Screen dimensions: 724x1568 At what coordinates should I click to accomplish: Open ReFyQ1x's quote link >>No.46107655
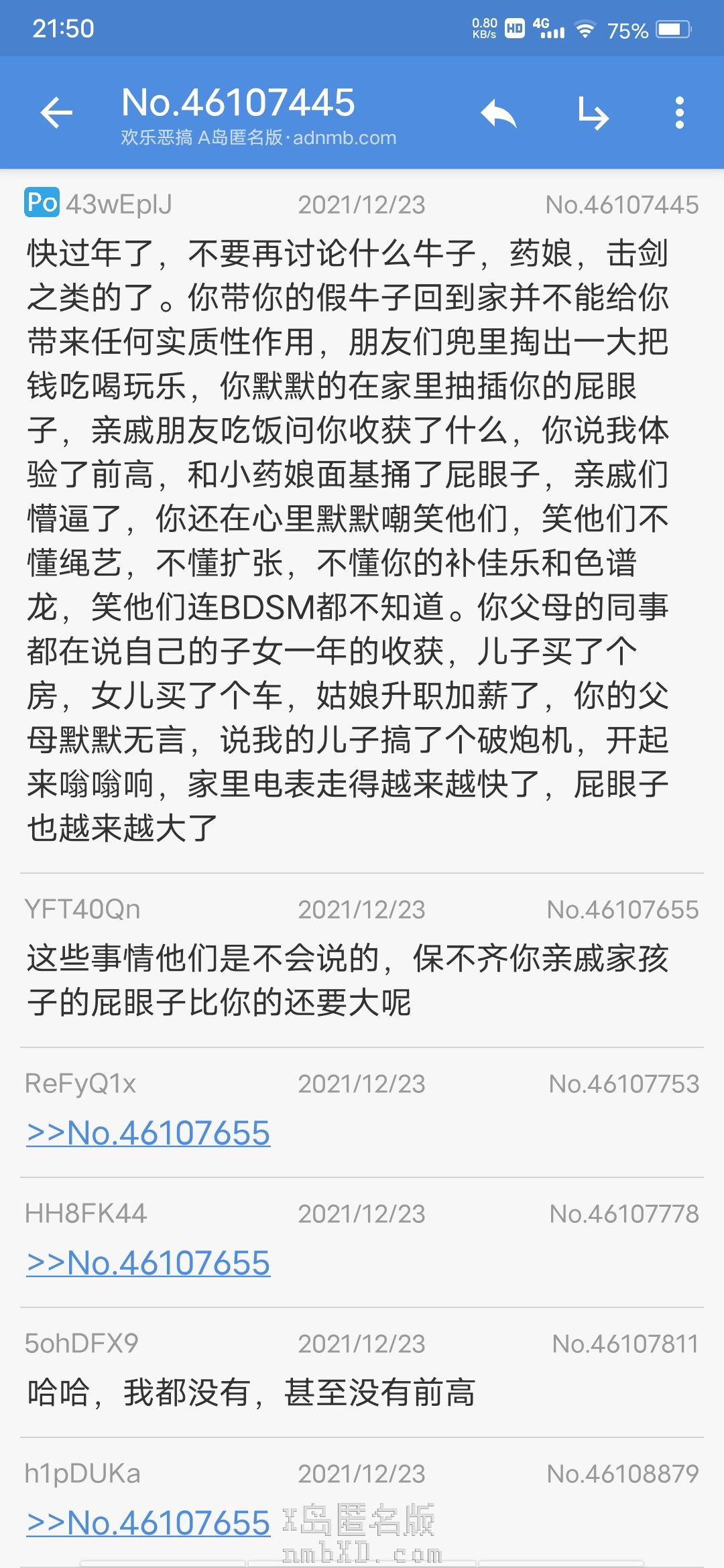pyautogui.click(x=148, y=1133)
